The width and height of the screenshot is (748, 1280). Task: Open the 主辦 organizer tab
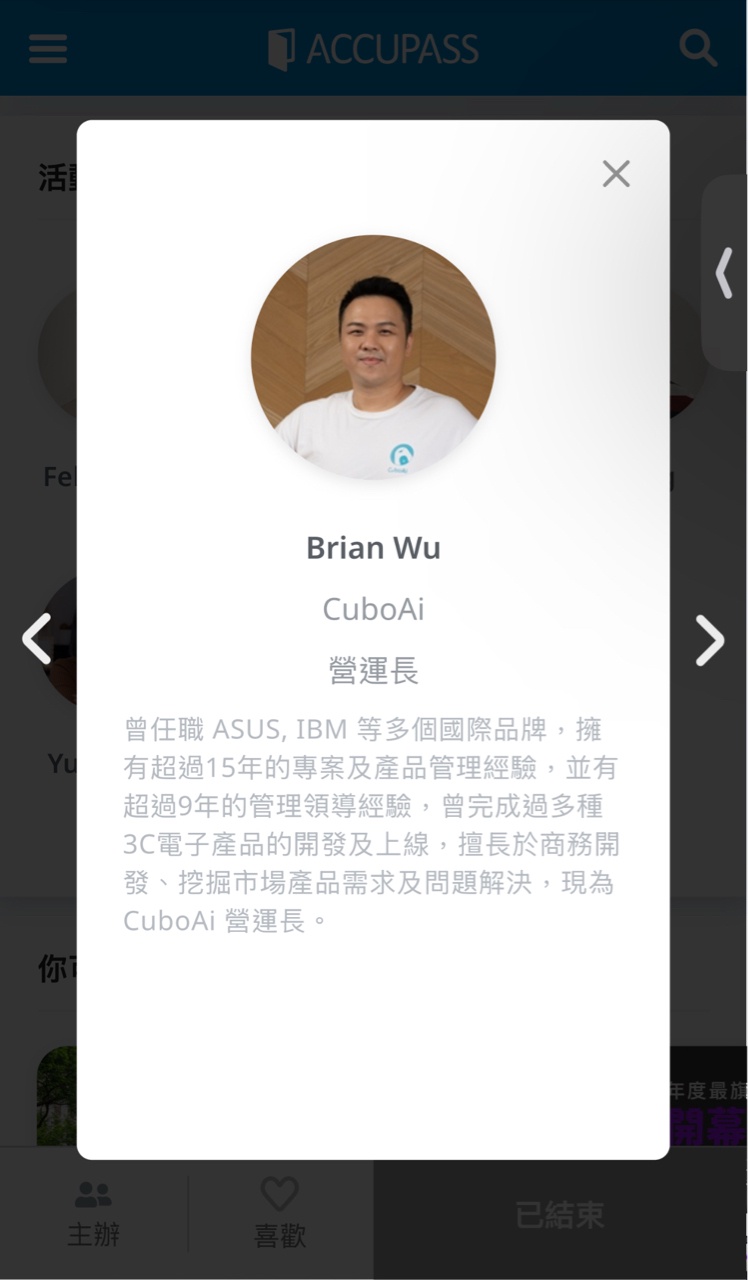pos(94,1214)
